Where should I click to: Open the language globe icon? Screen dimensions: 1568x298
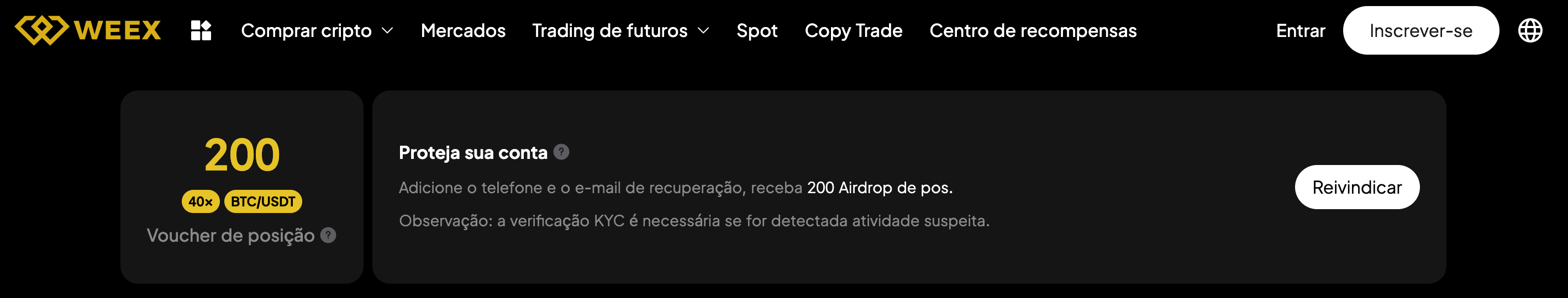pos(1530,30)
